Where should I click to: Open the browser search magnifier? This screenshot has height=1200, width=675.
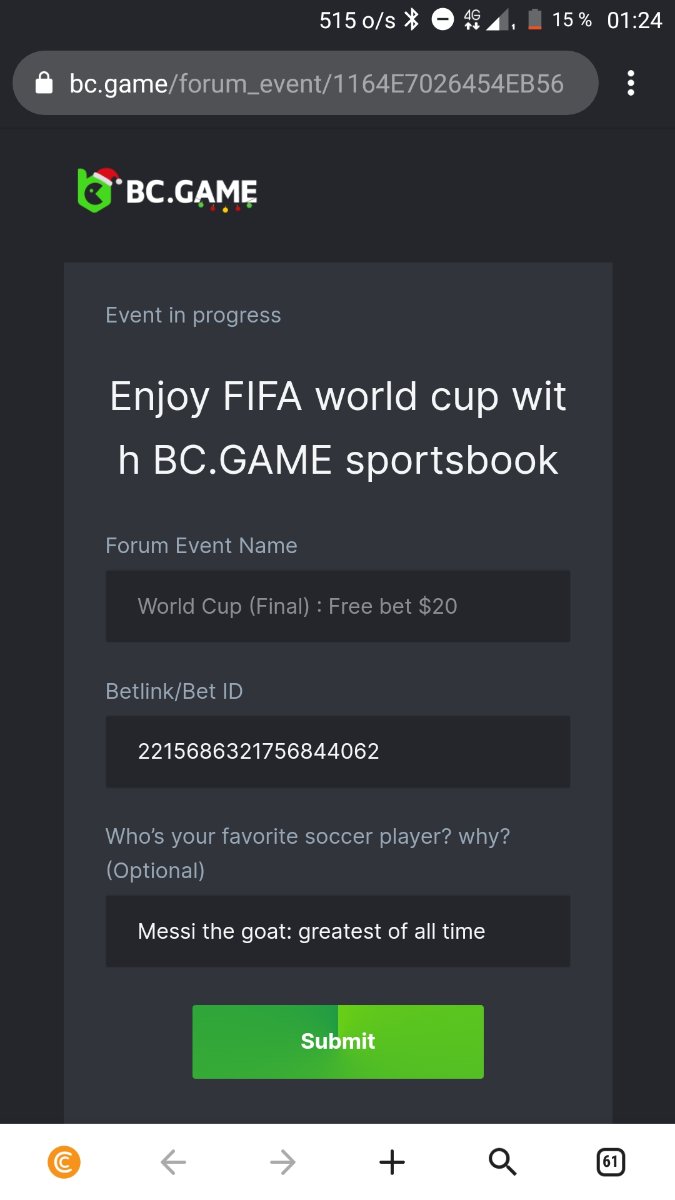(502, 1161)
